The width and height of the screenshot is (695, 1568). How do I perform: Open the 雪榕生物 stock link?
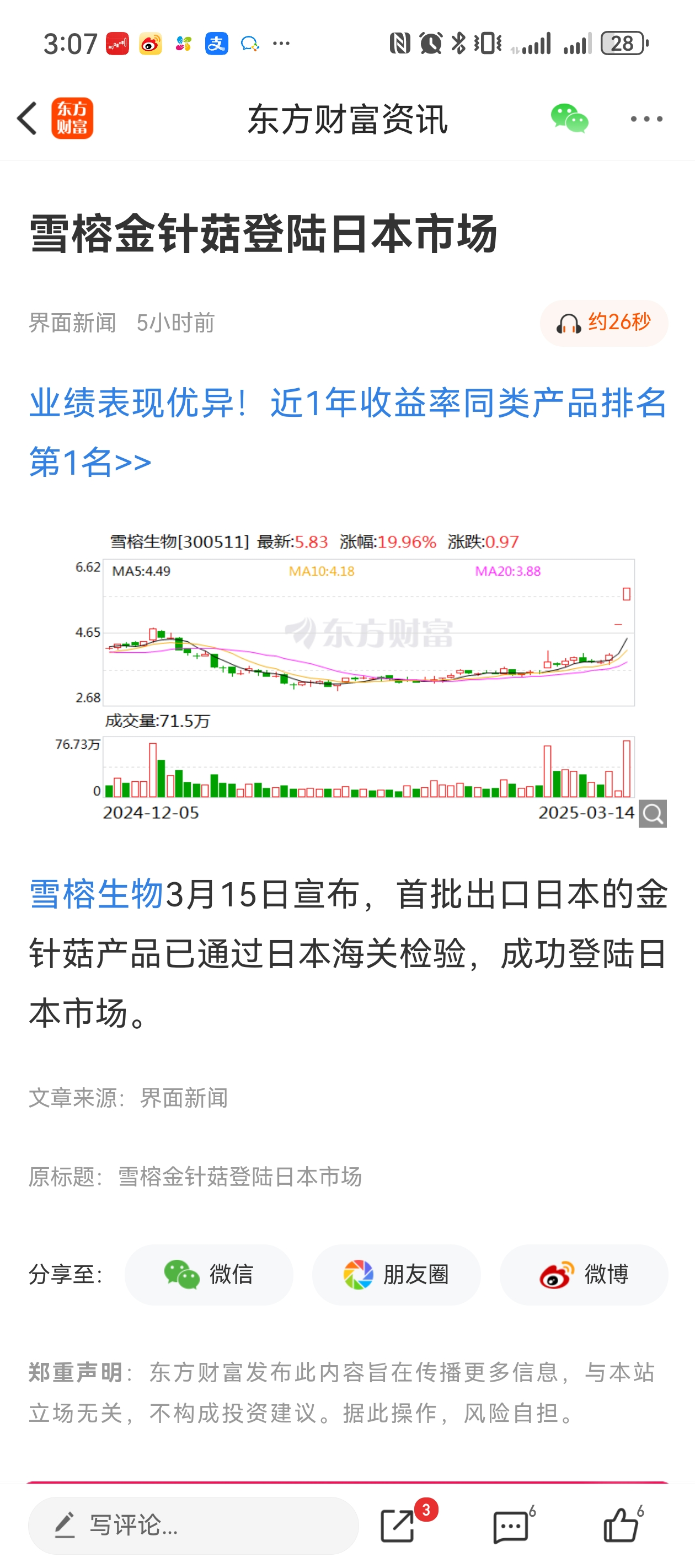[97, 894]
